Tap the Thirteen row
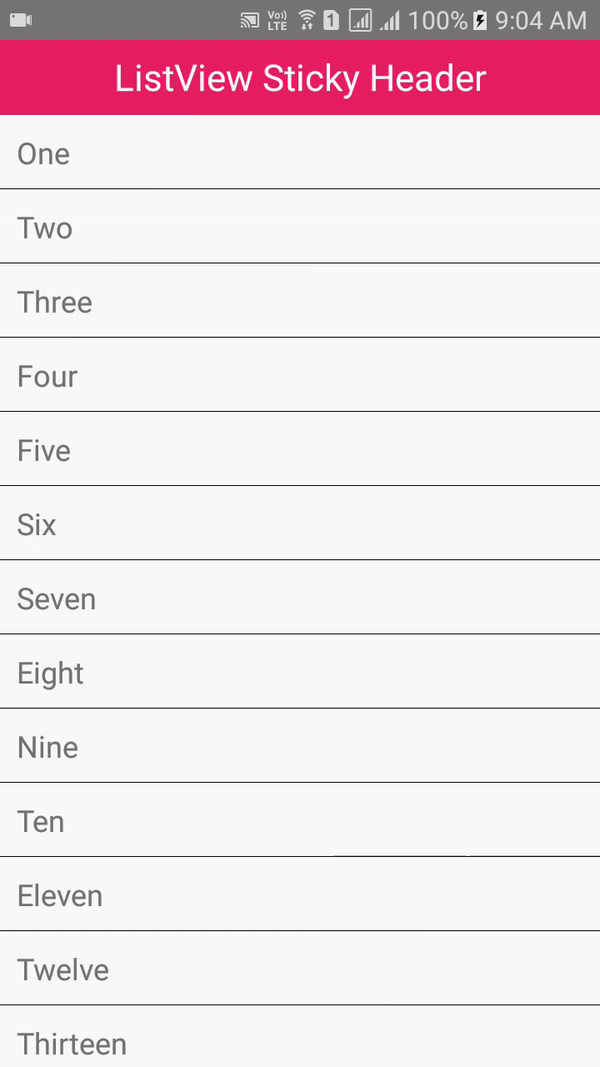Image resolution: width=600 pixels, height=1067 pixels. 300,1040
